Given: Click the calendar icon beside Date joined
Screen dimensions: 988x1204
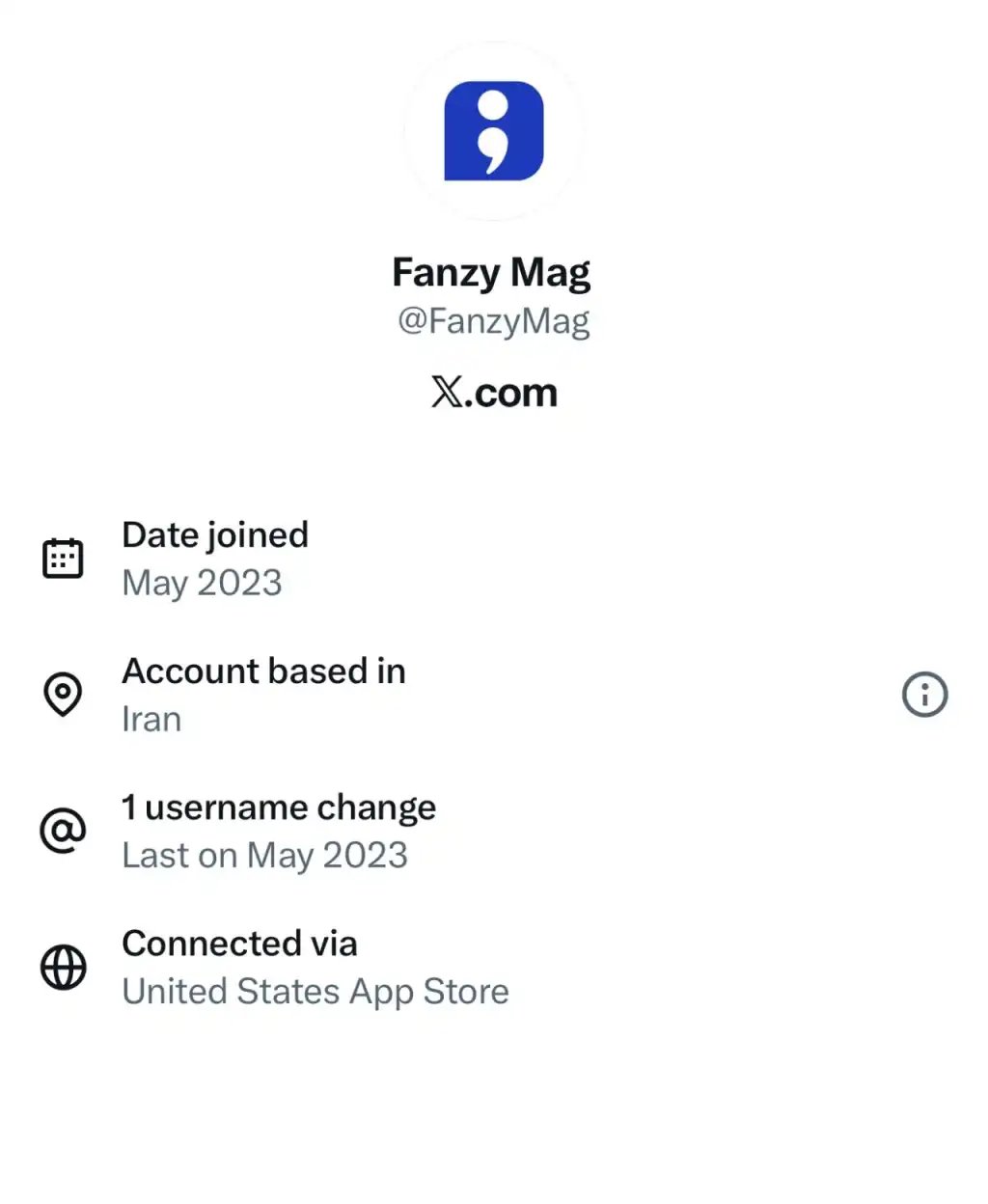Looking at the screenshot, I should tap(63, 557).
